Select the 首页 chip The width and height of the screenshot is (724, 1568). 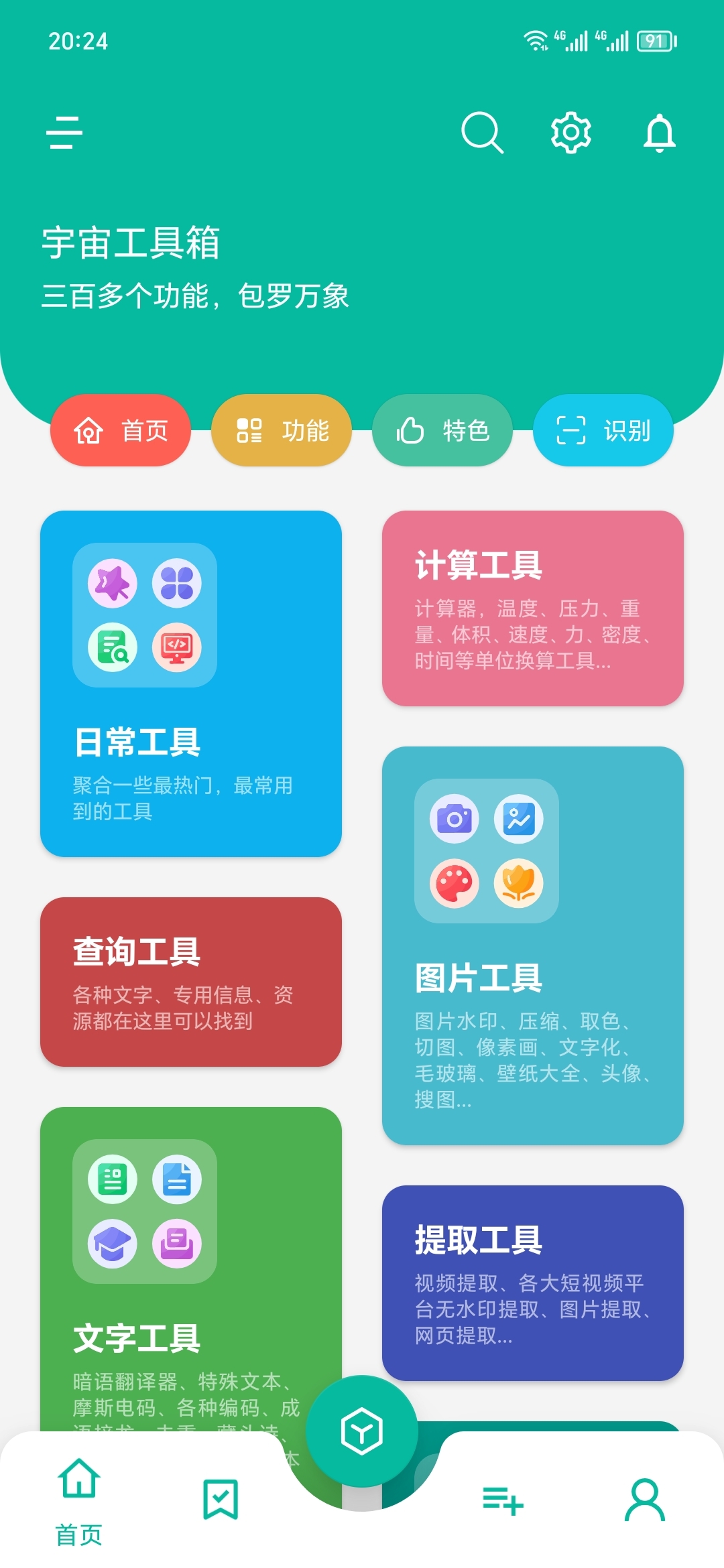tap(121, 430)
